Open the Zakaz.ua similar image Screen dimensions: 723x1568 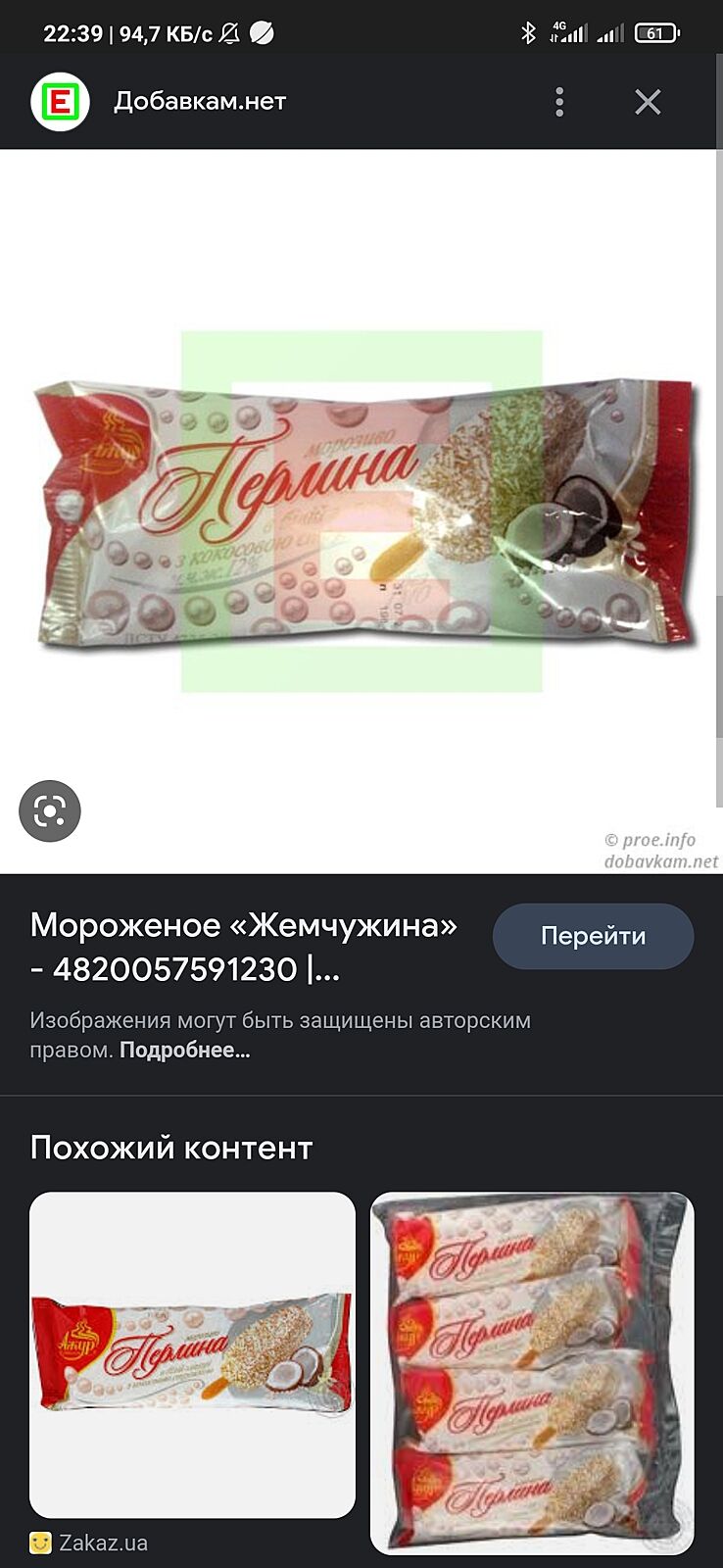192,1354
